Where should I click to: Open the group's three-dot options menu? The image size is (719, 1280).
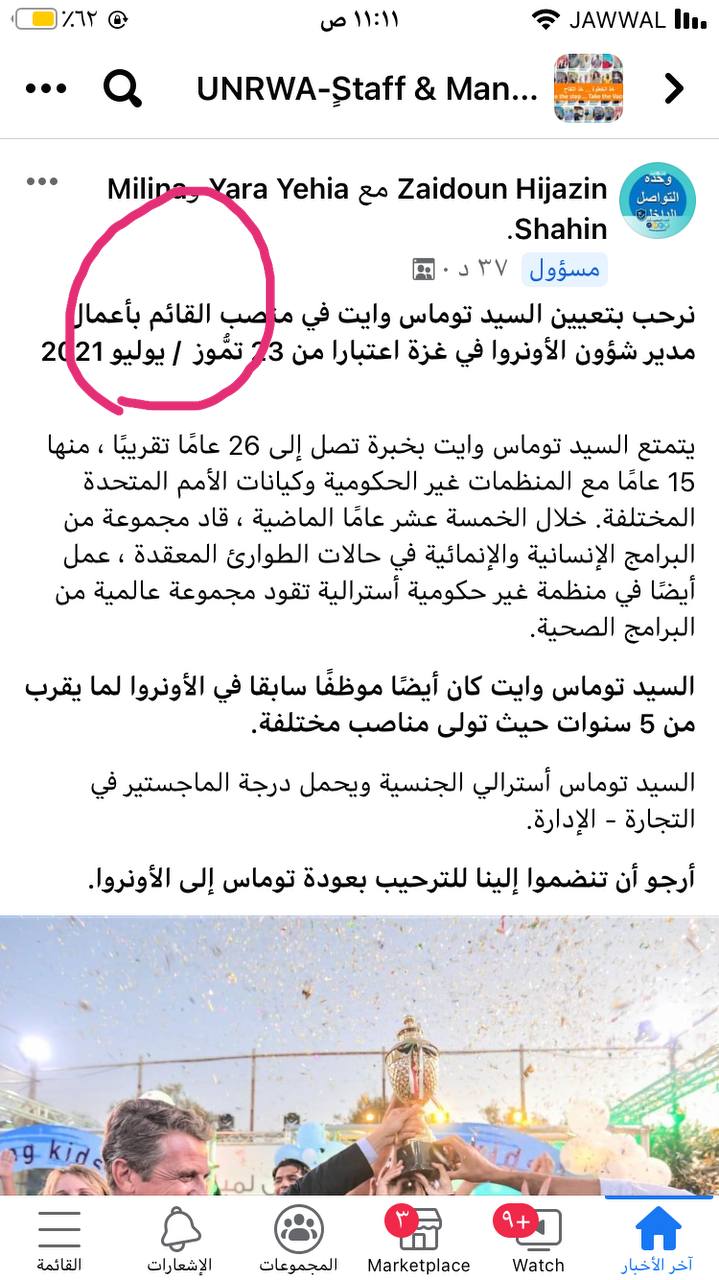coord(46,89)
